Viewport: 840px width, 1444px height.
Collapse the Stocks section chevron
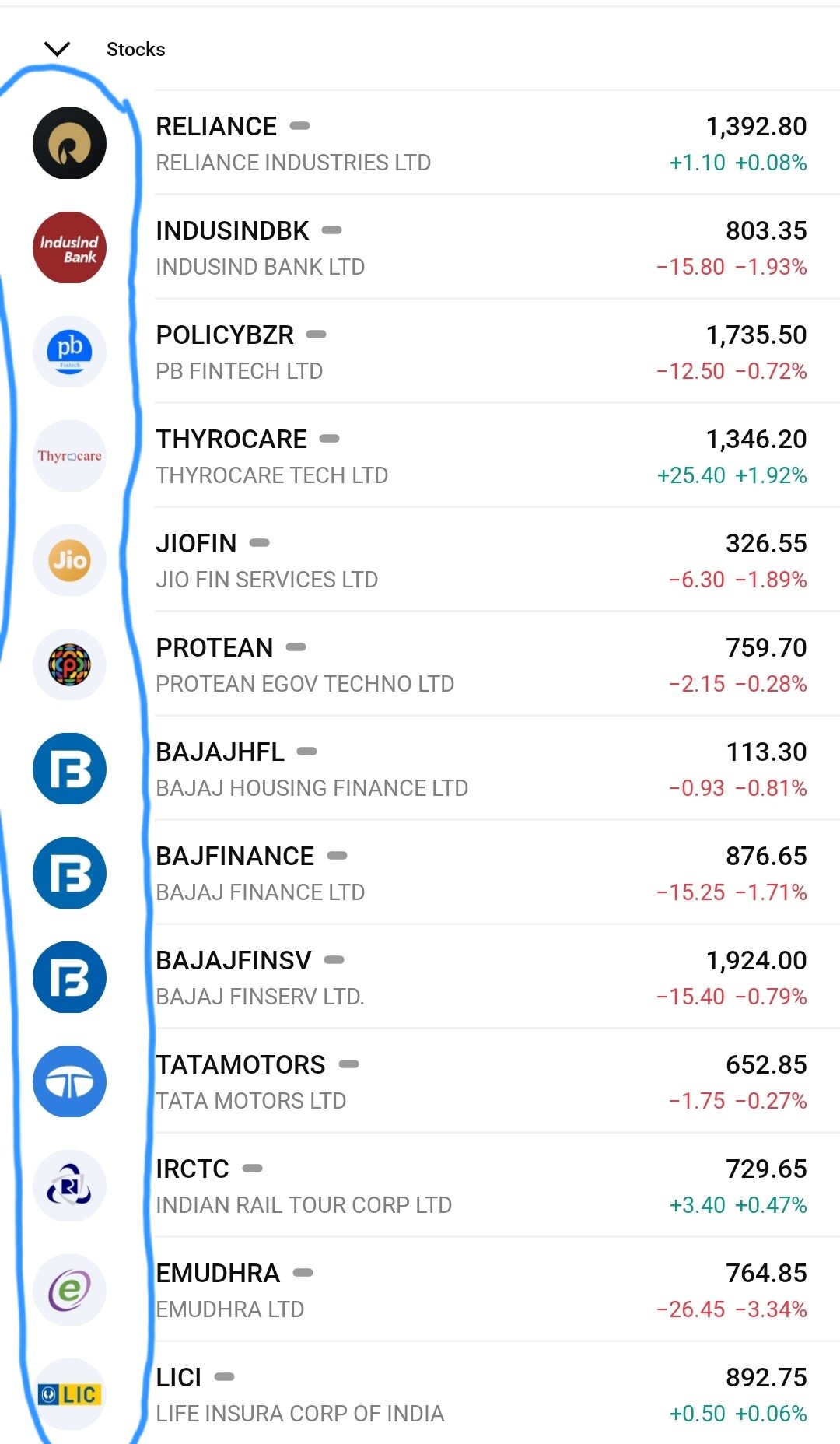58,49
